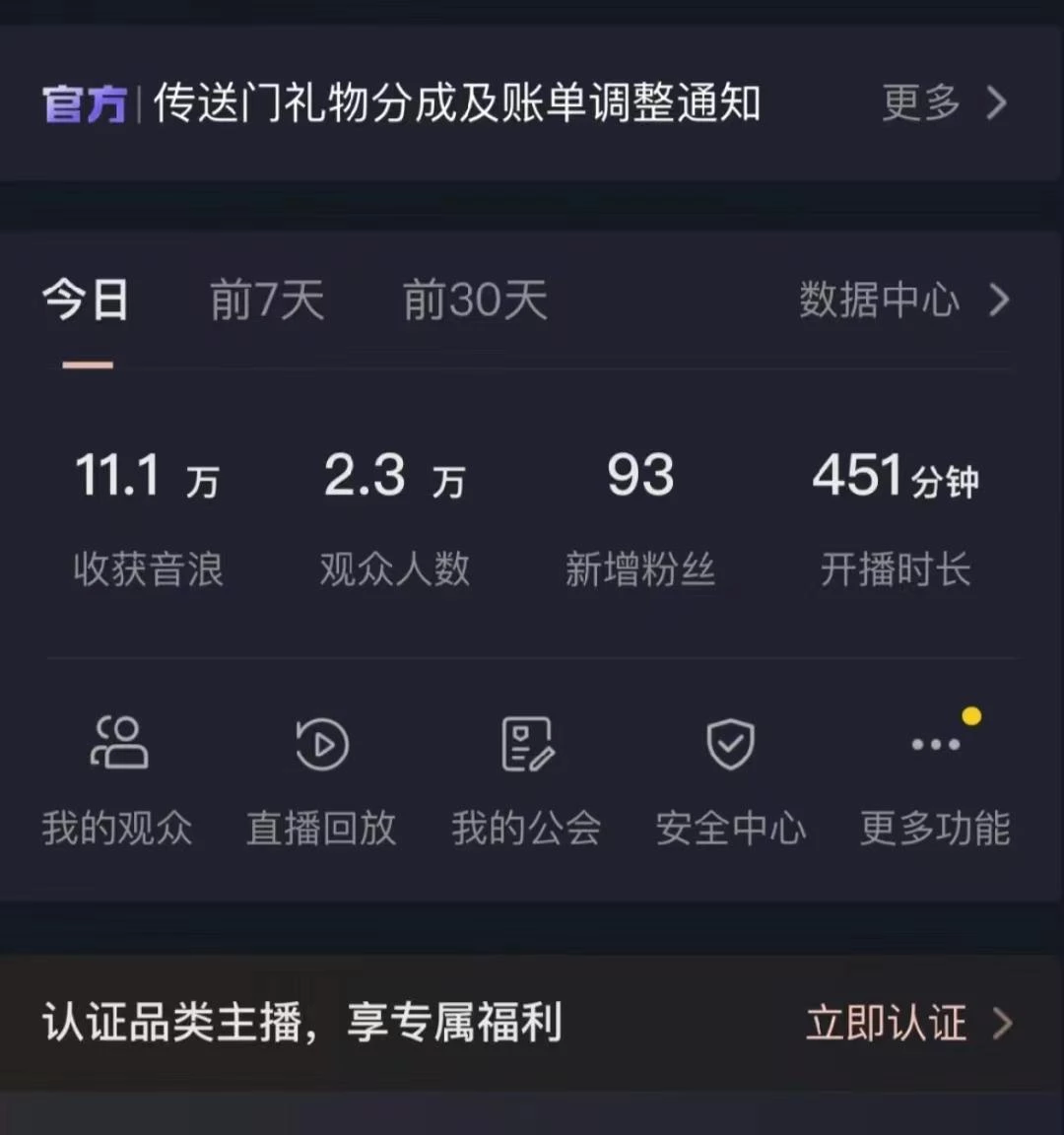
Task: Open the 传送门礼物分成及账单调整通知 announcement
Action: [x=458, y=104]
